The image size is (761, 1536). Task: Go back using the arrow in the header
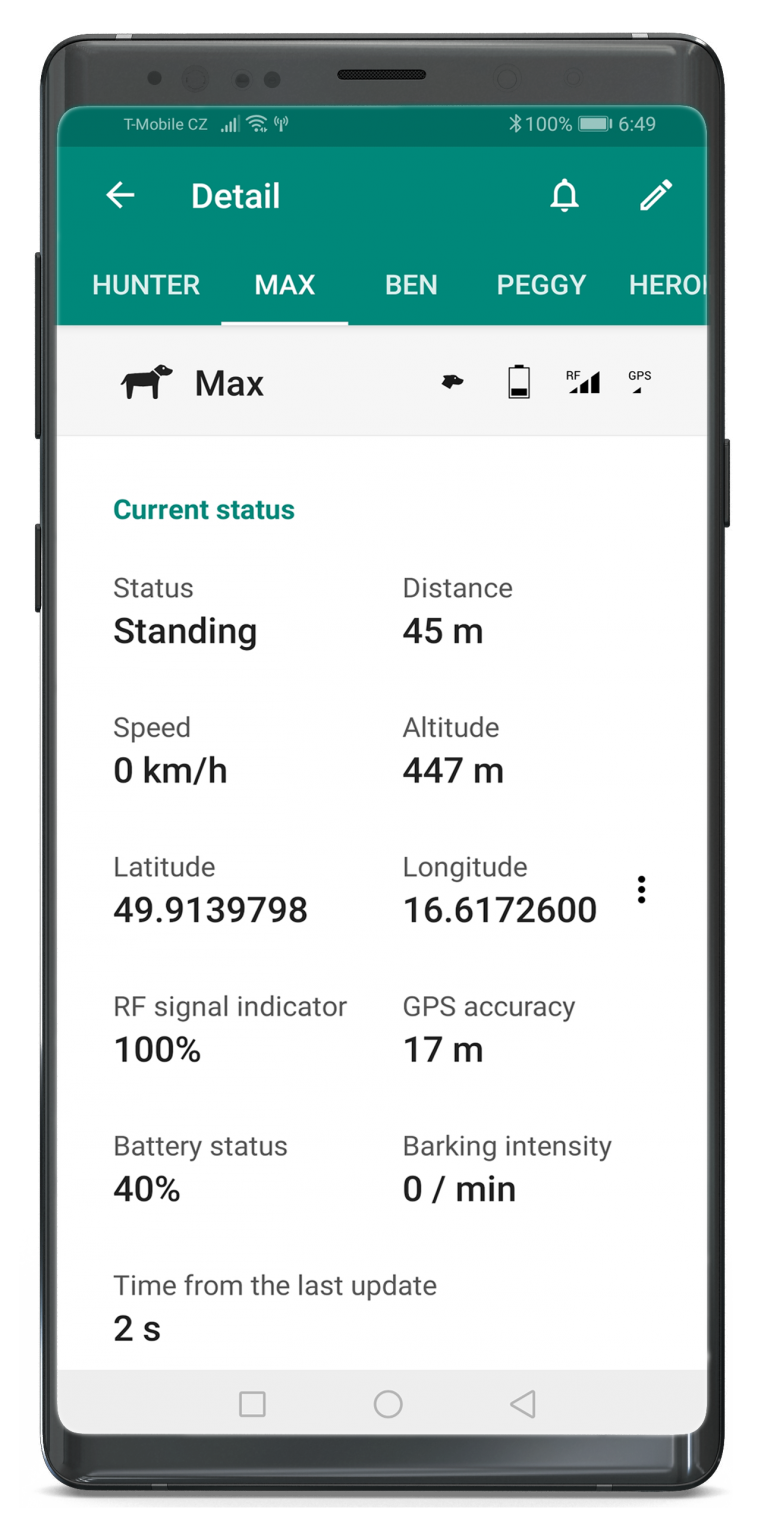[x=120, y=195]
